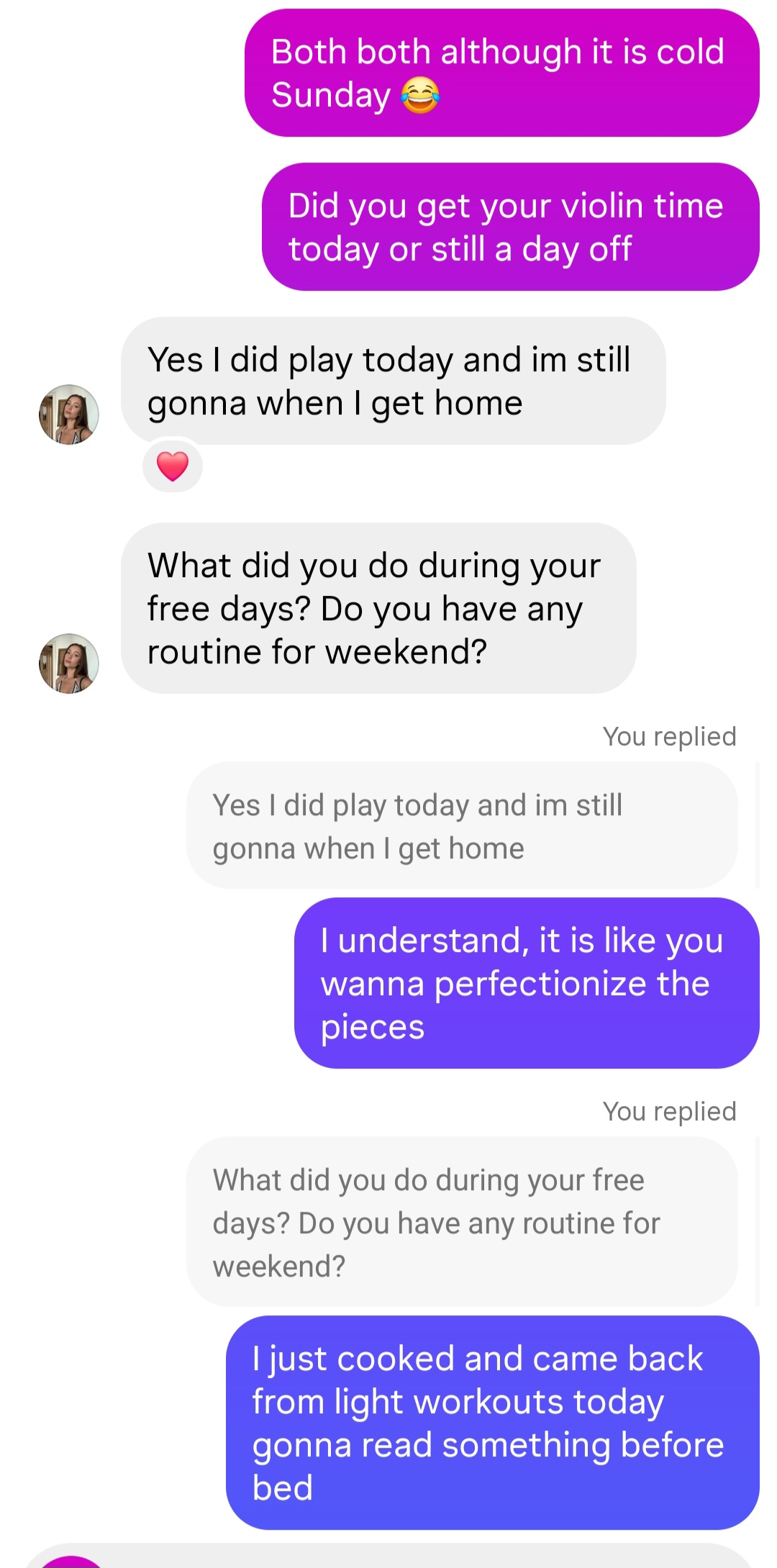Screen dimensions: 777x1568
Task: Jump to quoted "What did you do" message
Action: tap(461, 1222)
